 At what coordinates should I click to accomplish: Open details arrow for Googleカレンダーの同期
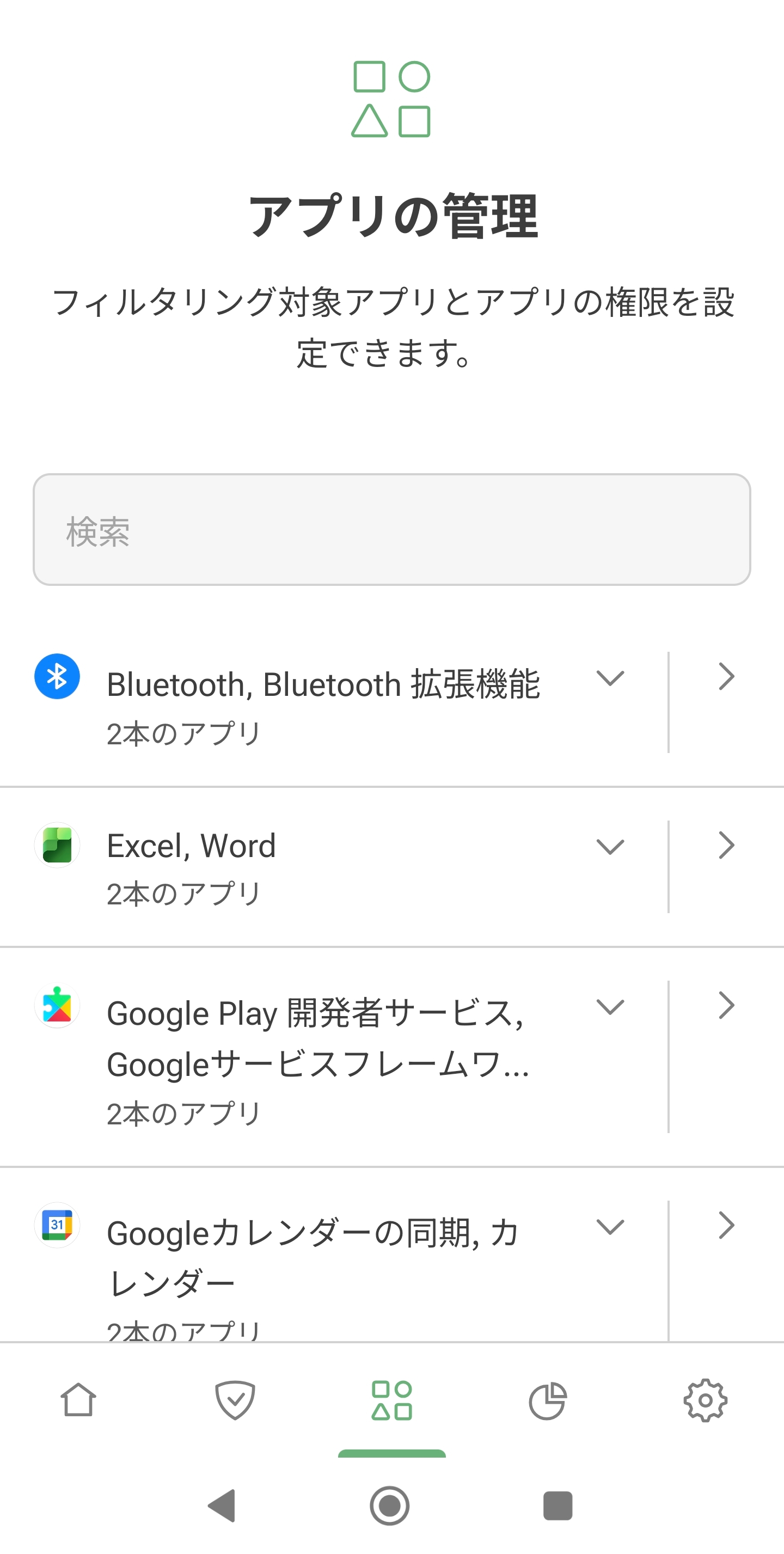[x=726, y=1225]
